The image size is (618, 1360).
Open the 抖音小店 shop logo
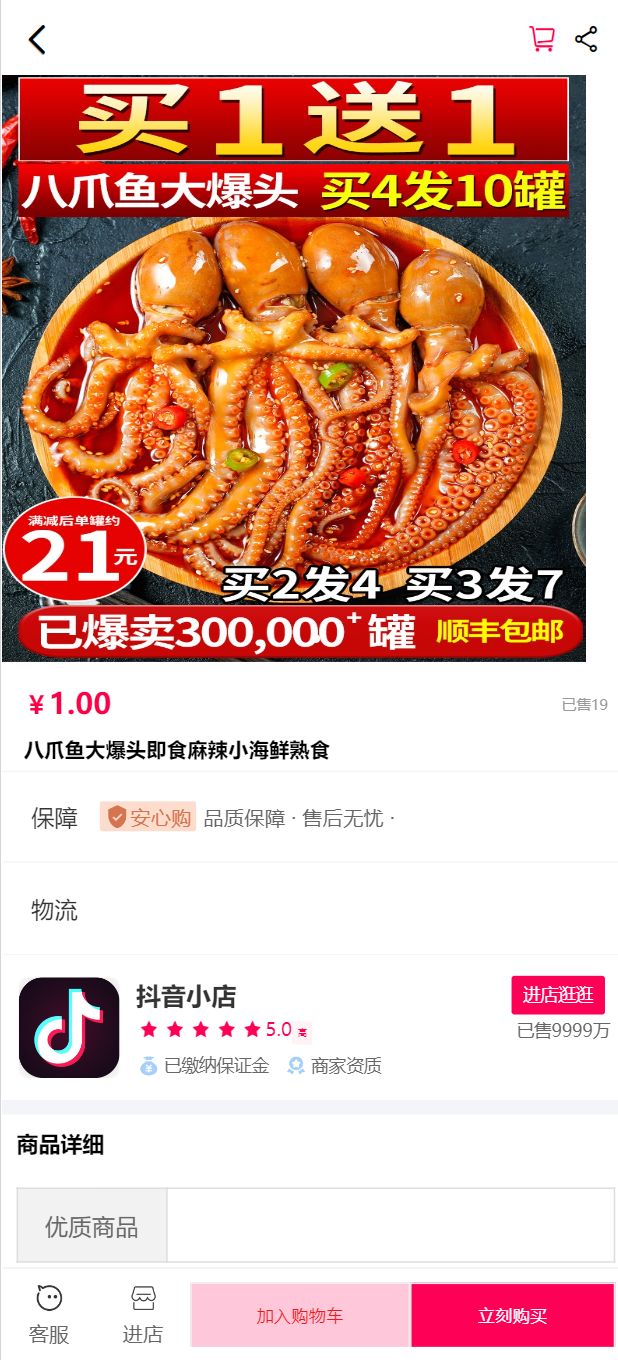click(69, 1028)
